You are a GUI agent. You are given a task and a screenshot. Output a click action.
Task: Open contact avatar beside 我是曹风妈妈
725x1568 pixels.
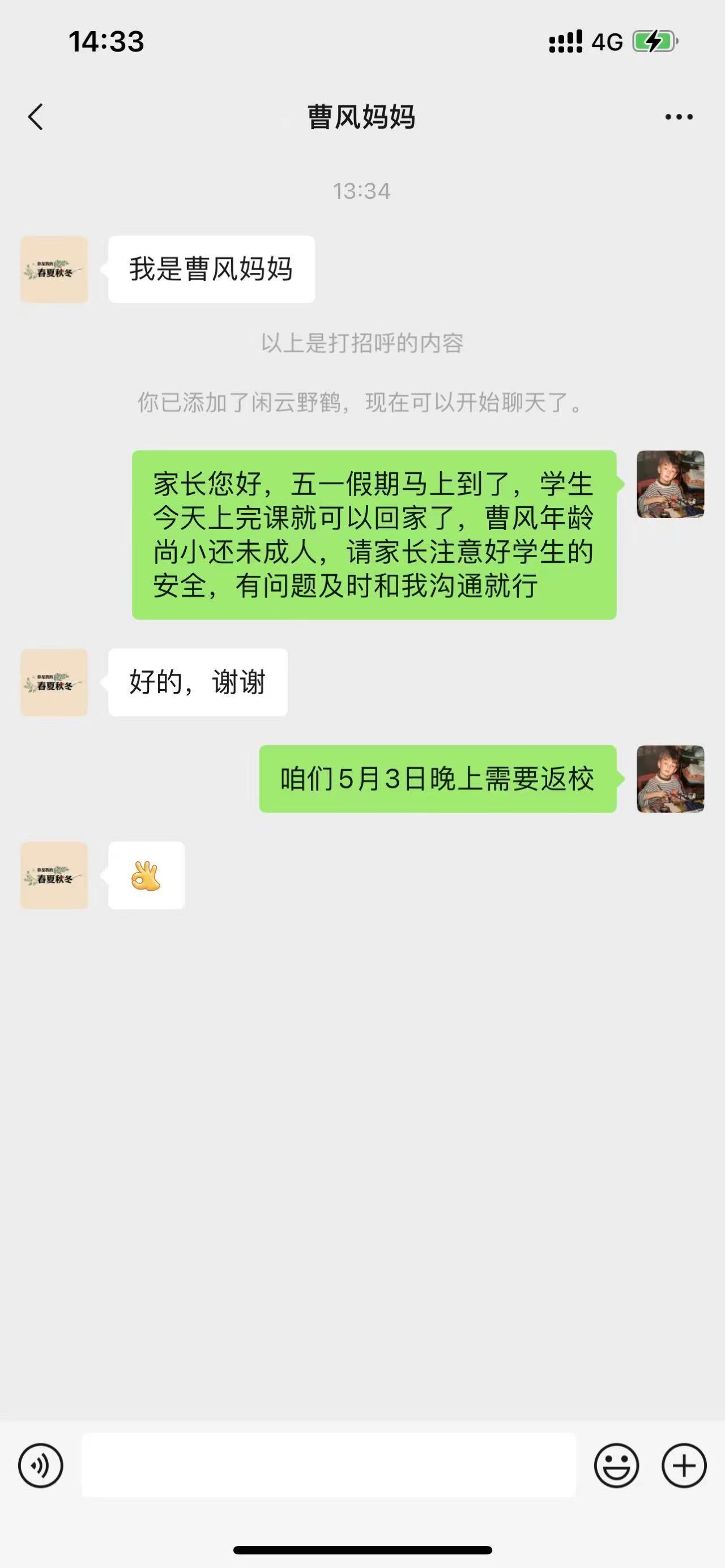(54, 269)
